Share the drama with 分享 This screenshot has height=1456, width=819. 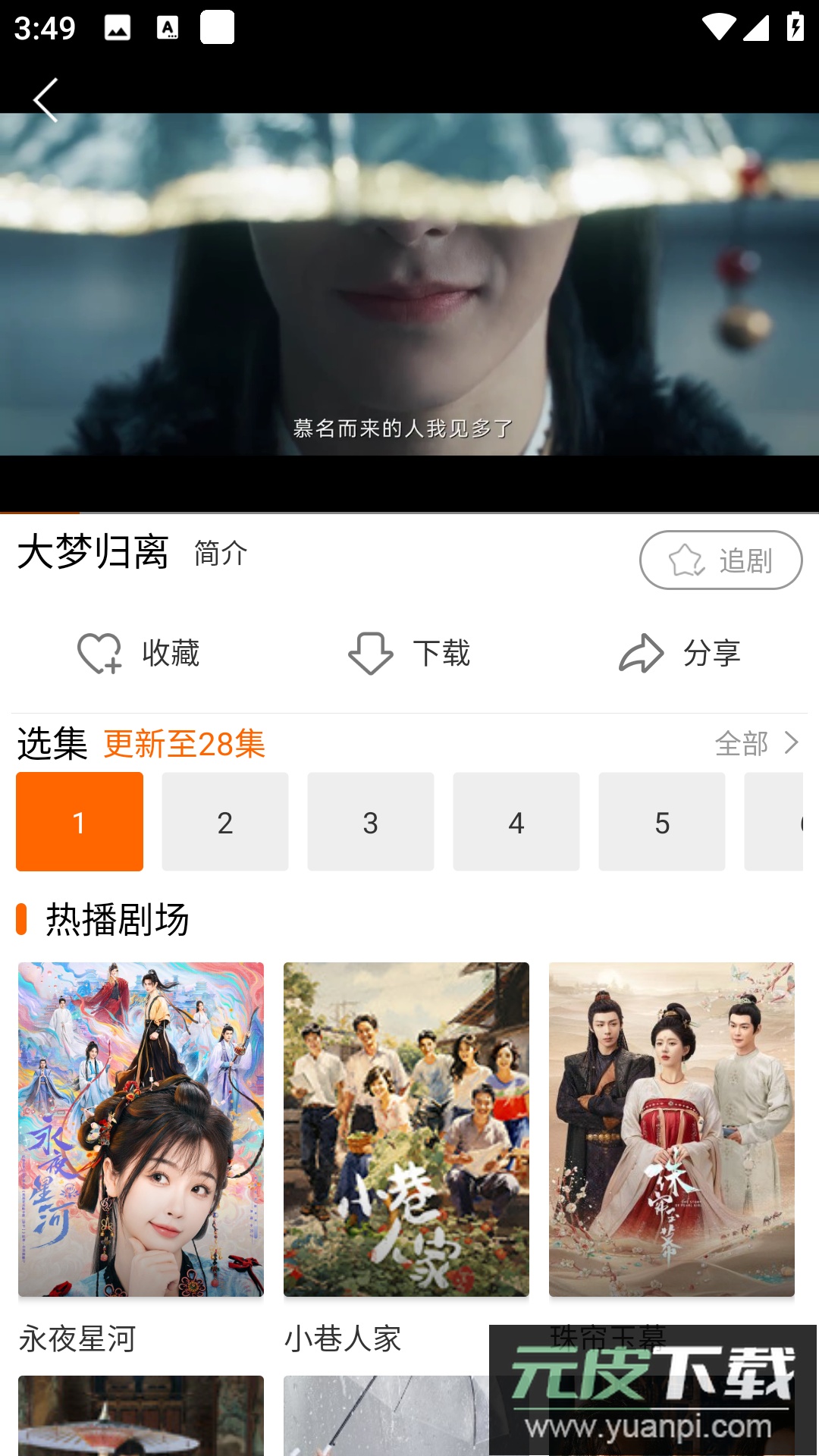point(679,653)
